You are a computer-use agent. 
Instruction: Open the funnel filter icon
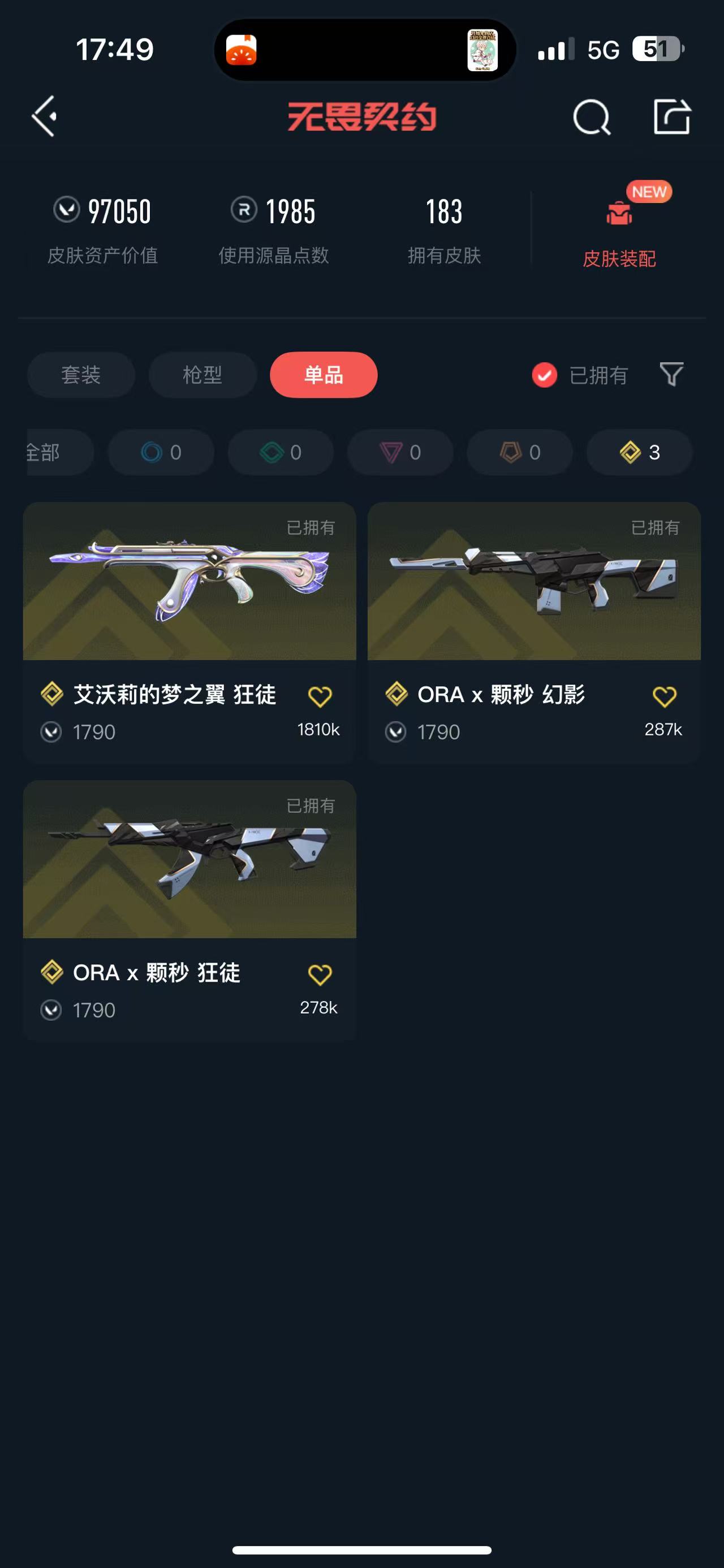[x=671, y=374]
